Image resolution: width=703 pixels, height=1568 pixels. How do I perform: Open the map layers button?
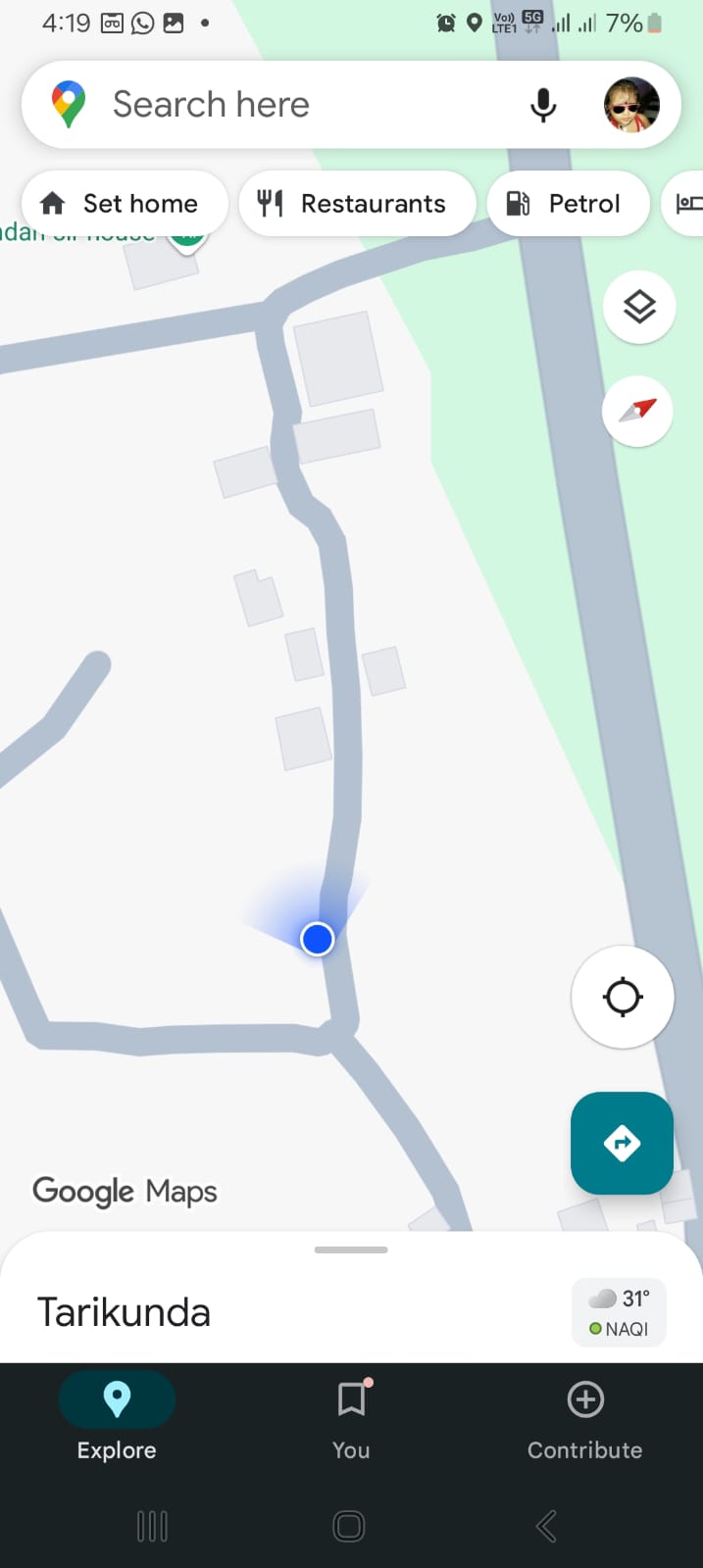(x=639, y=308)
